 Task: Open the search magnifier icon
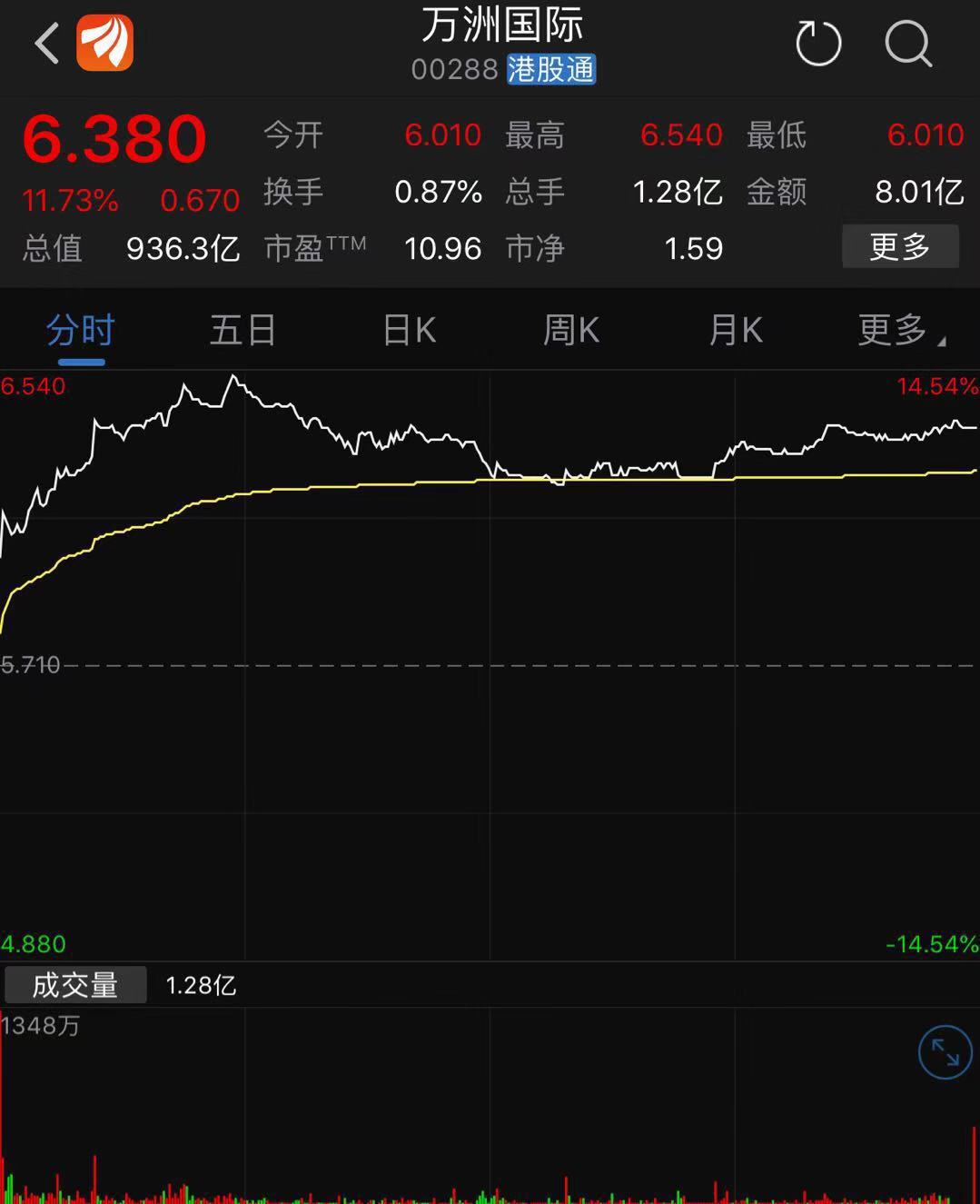908,43
